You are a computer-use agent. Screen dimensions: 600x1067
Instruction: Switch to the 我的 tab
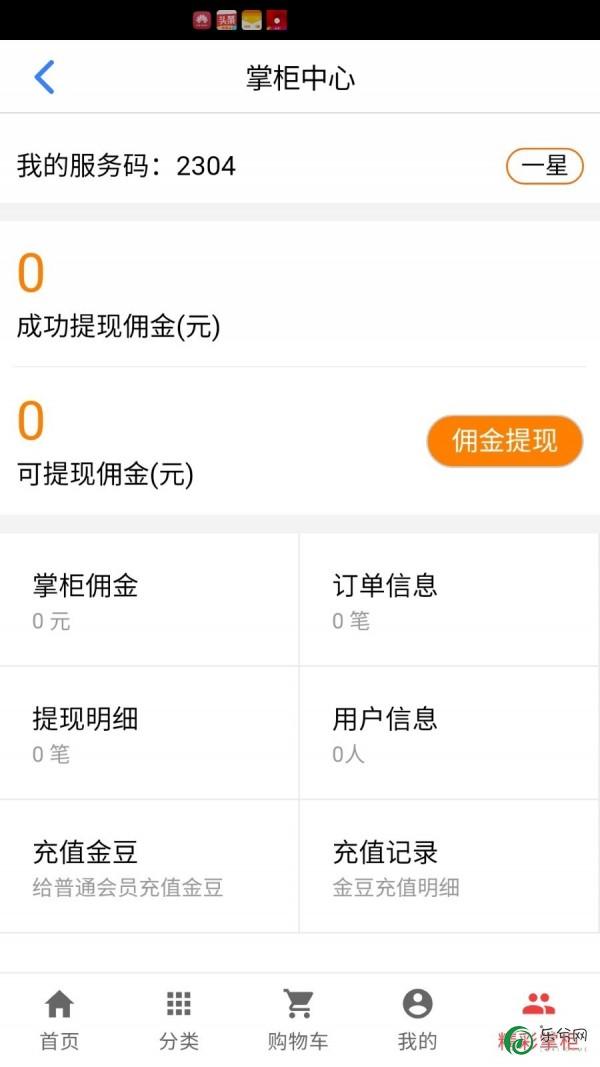coord(417,1020)
